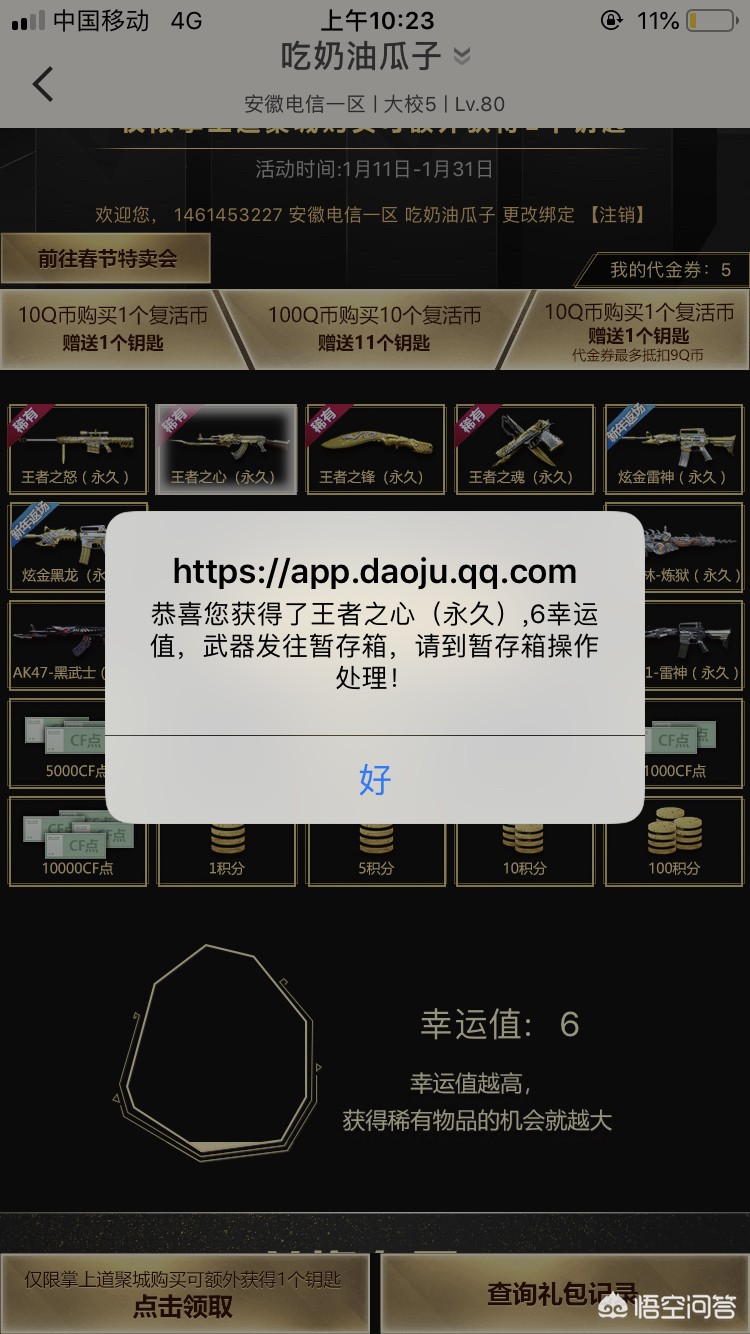The image size is (750, 1334).
Task: Buy revive coin using 代金券 offer
Action: (638, 330)
